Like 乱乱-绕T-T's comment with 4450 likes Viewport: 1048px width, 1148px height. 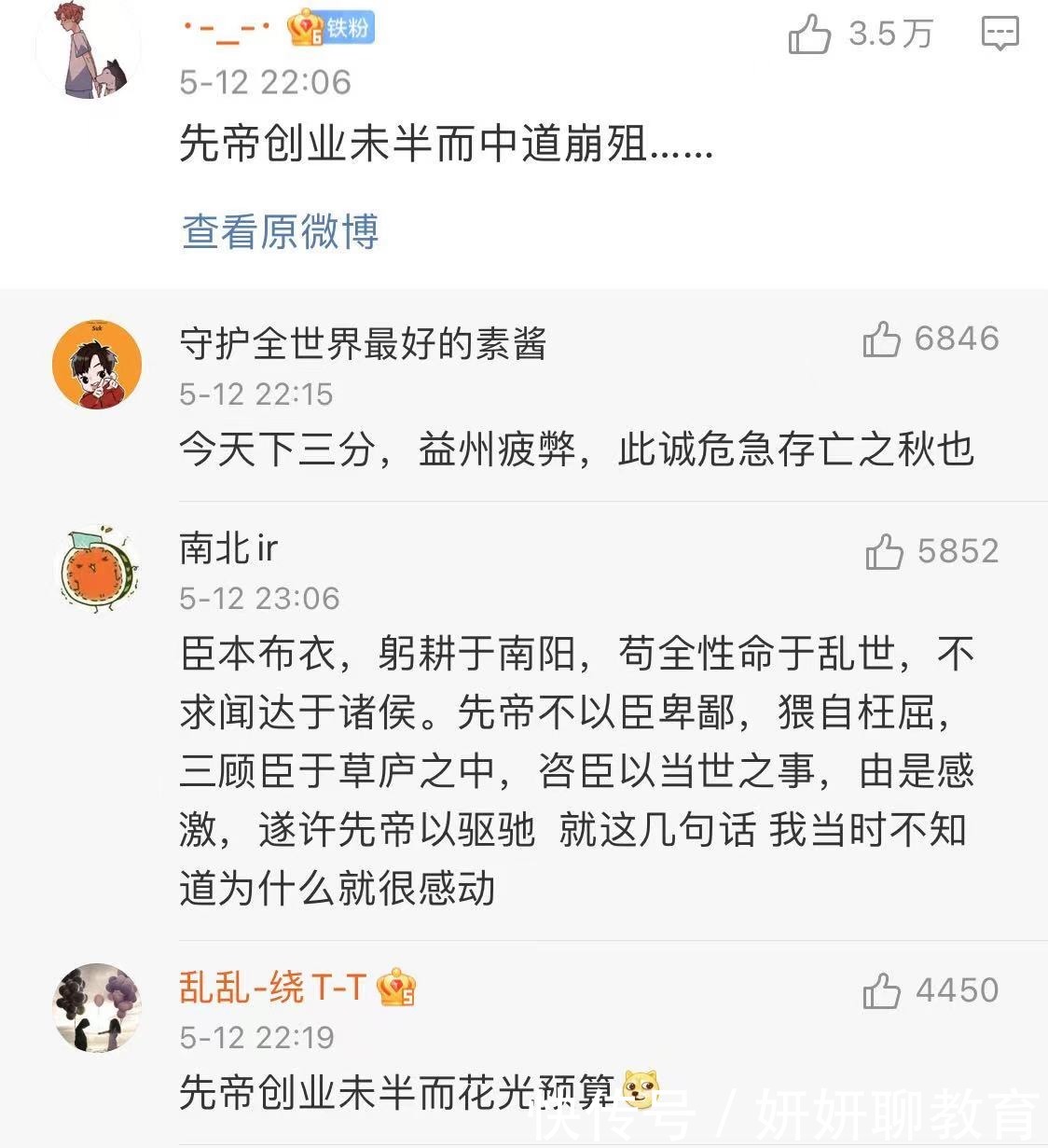[x=880, y=990]
